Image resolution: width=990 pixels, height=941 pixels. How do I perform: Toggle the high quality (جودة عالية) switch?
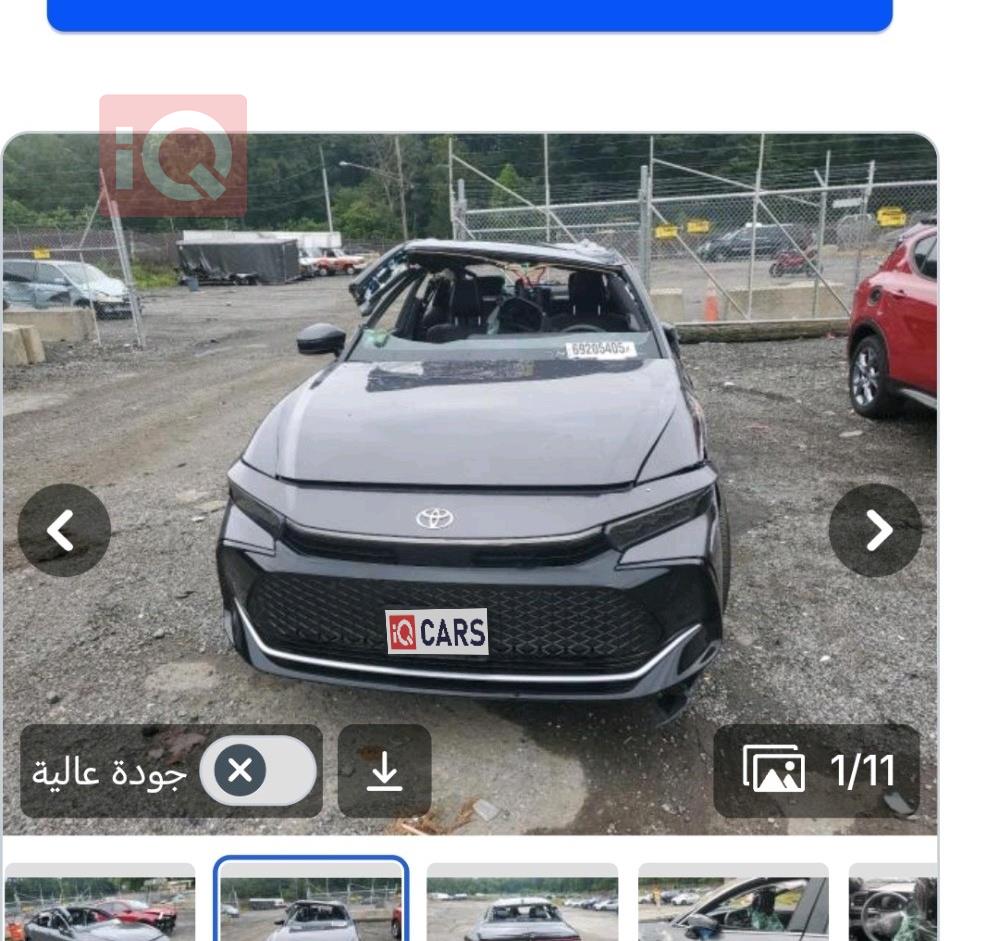click(x=258, y=771)
